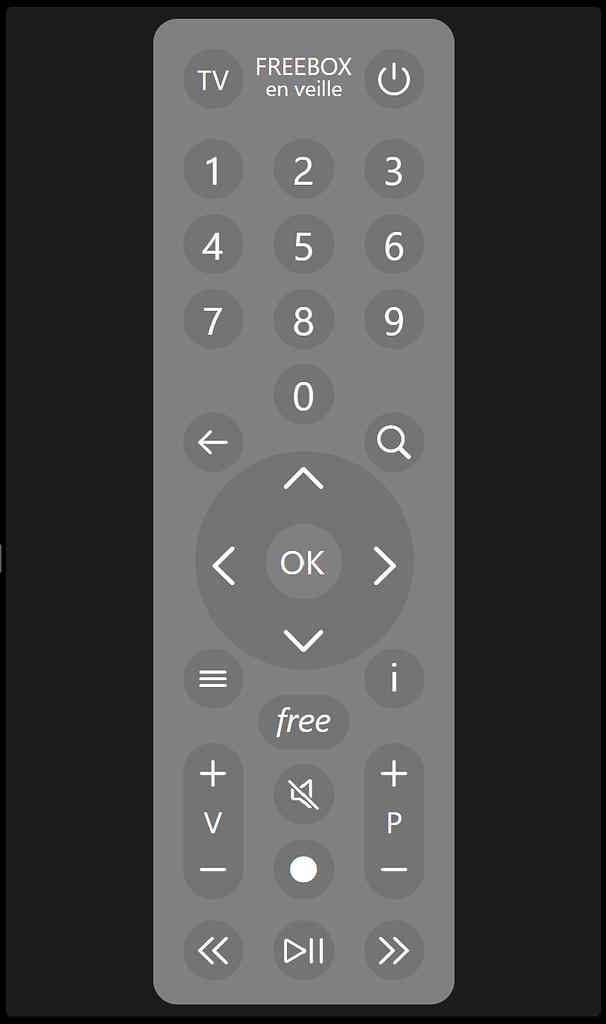The width and height of the screenshot is (606, 1024).
Task: Confirm with the OK button
Action: click(304, 562)
